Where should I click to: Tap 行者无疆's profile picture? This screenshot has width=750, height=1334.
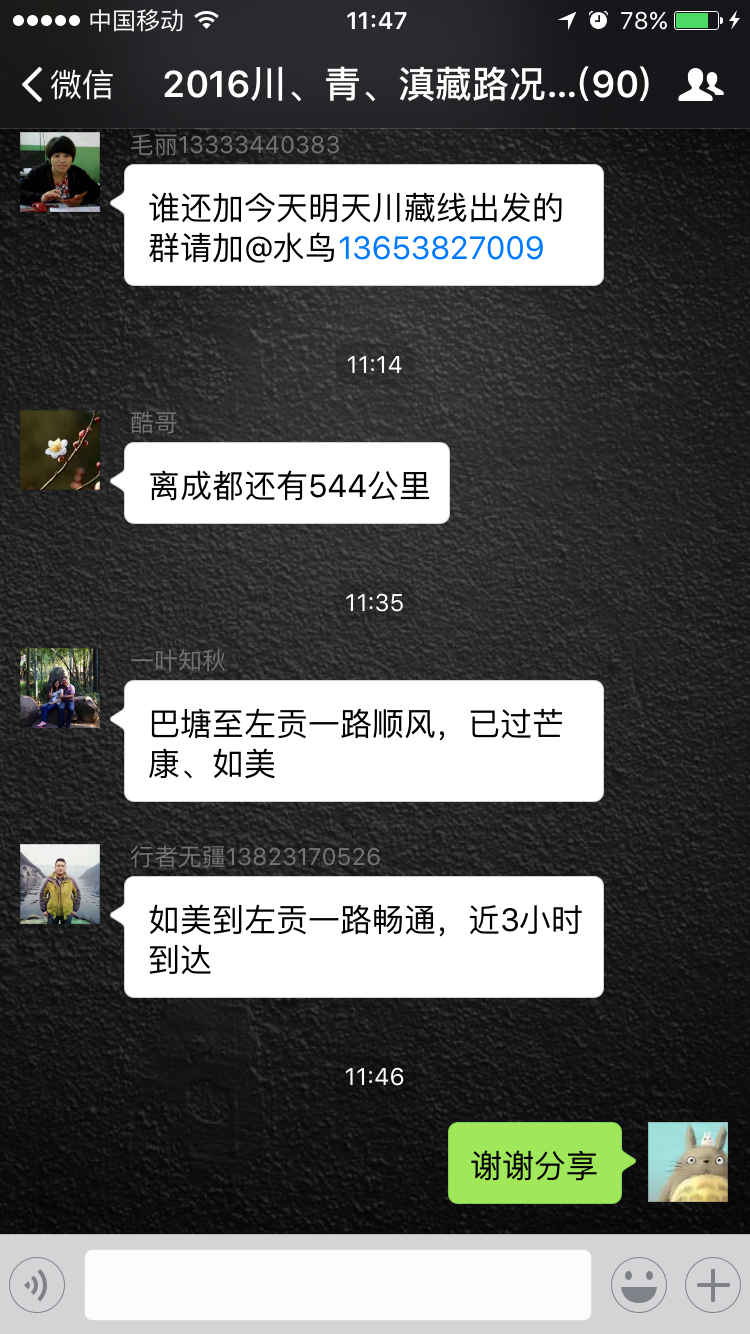click(x=60, y=883)
